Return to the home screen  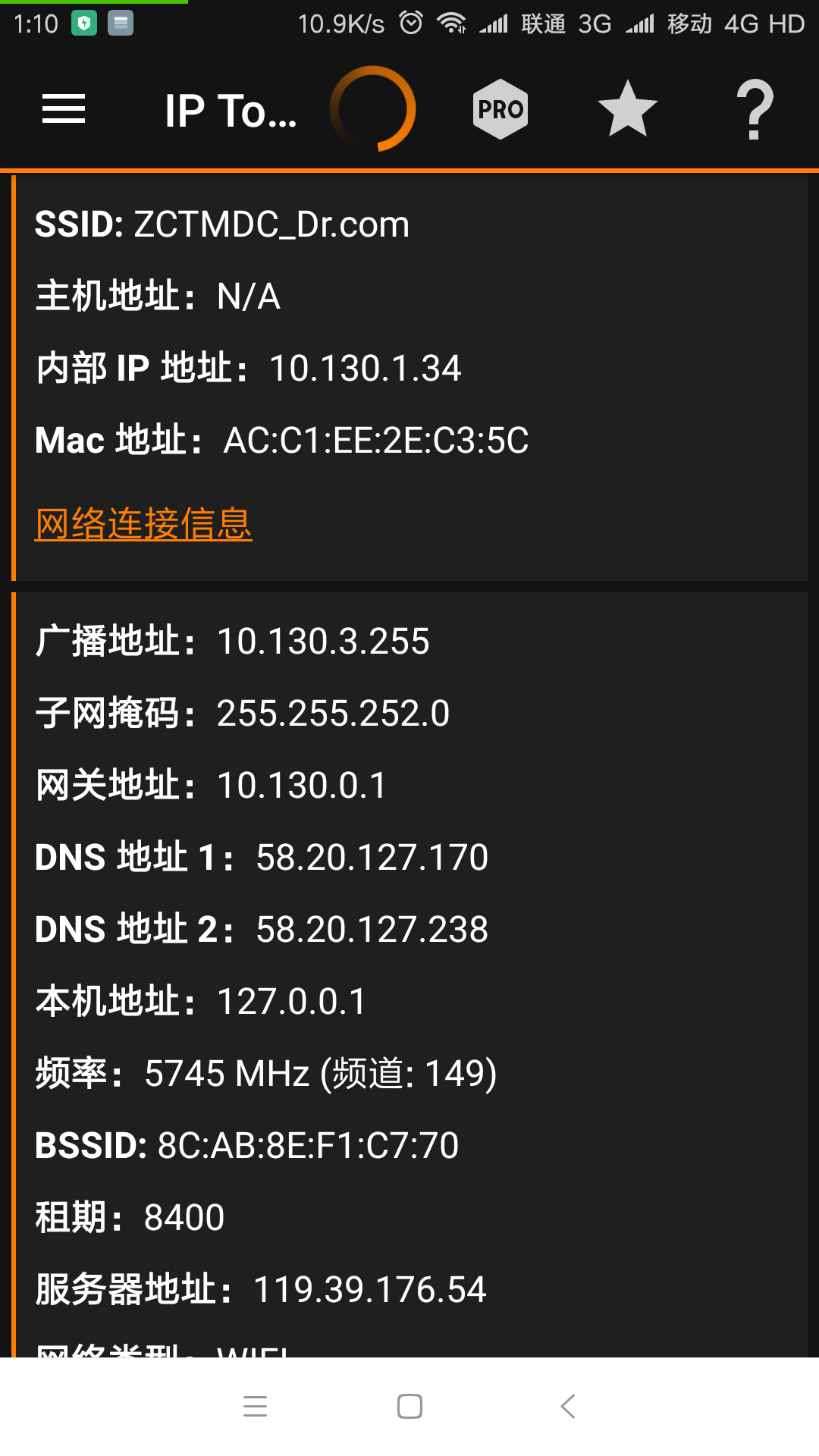(x=409, y=1407)
